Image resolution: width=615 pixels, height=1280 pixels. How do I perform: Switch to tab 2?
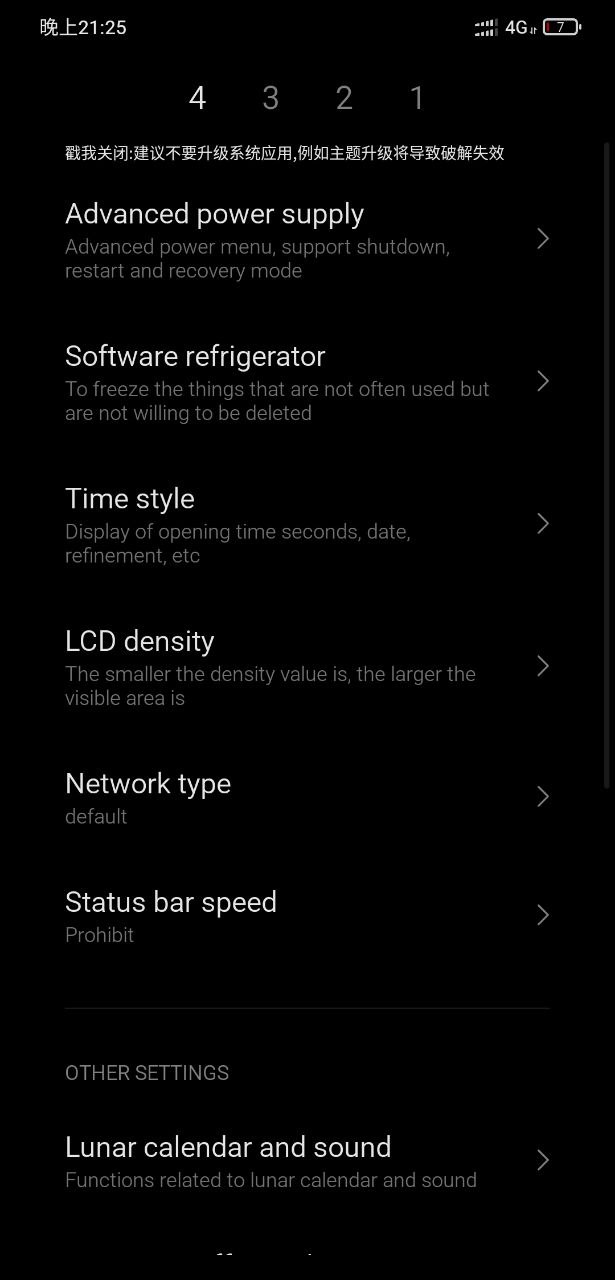344,98
